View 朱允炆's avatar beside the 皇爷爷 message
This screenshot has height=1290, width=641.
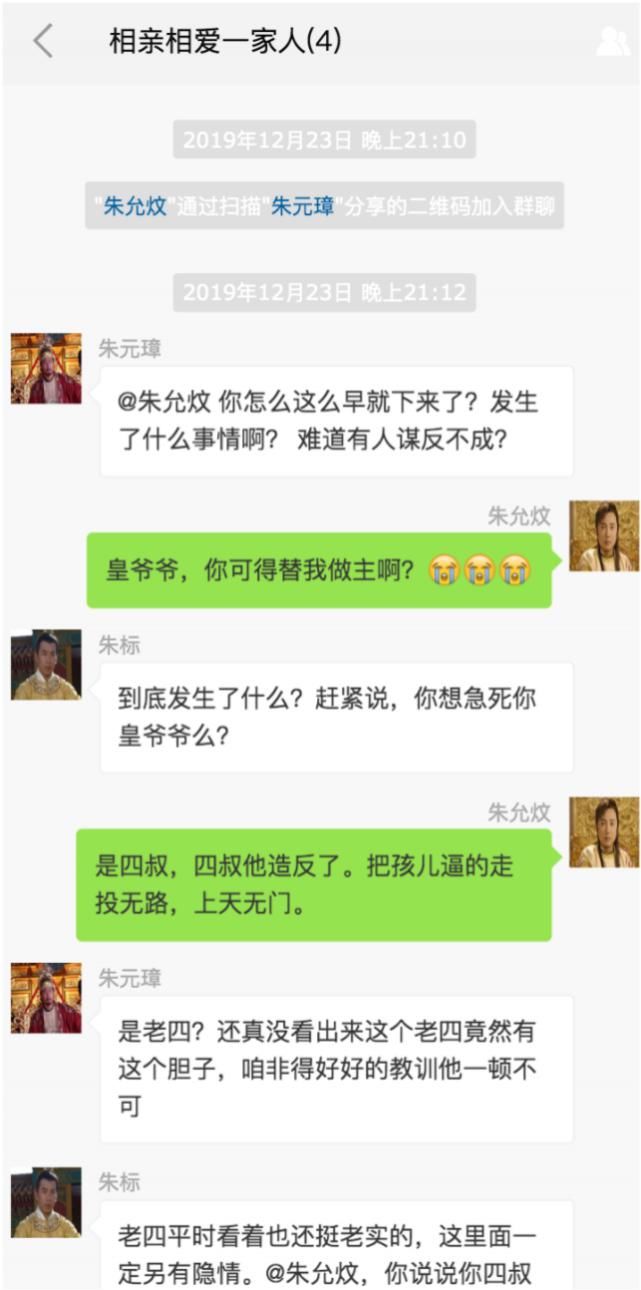click(x=604, y=536)
